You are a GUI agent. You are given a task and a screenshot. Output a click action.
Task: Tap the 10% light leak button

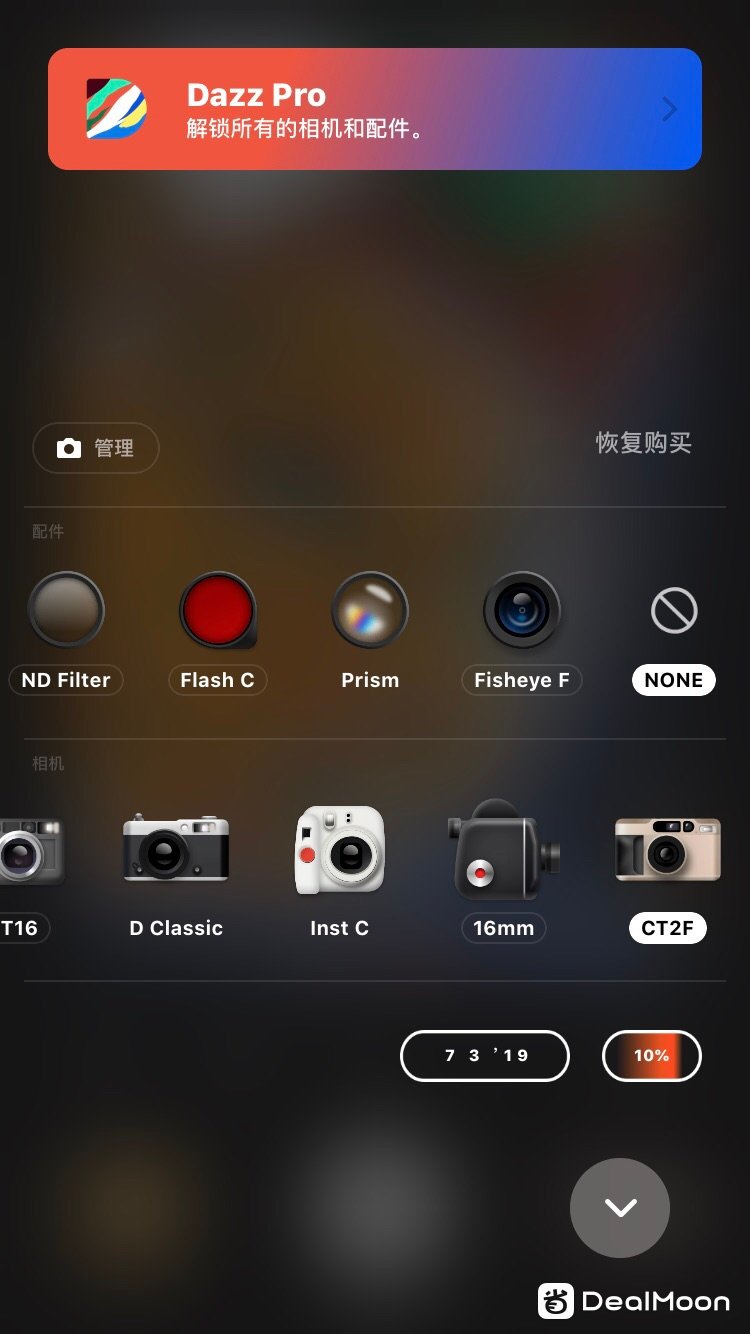[x=651, y=1055]
